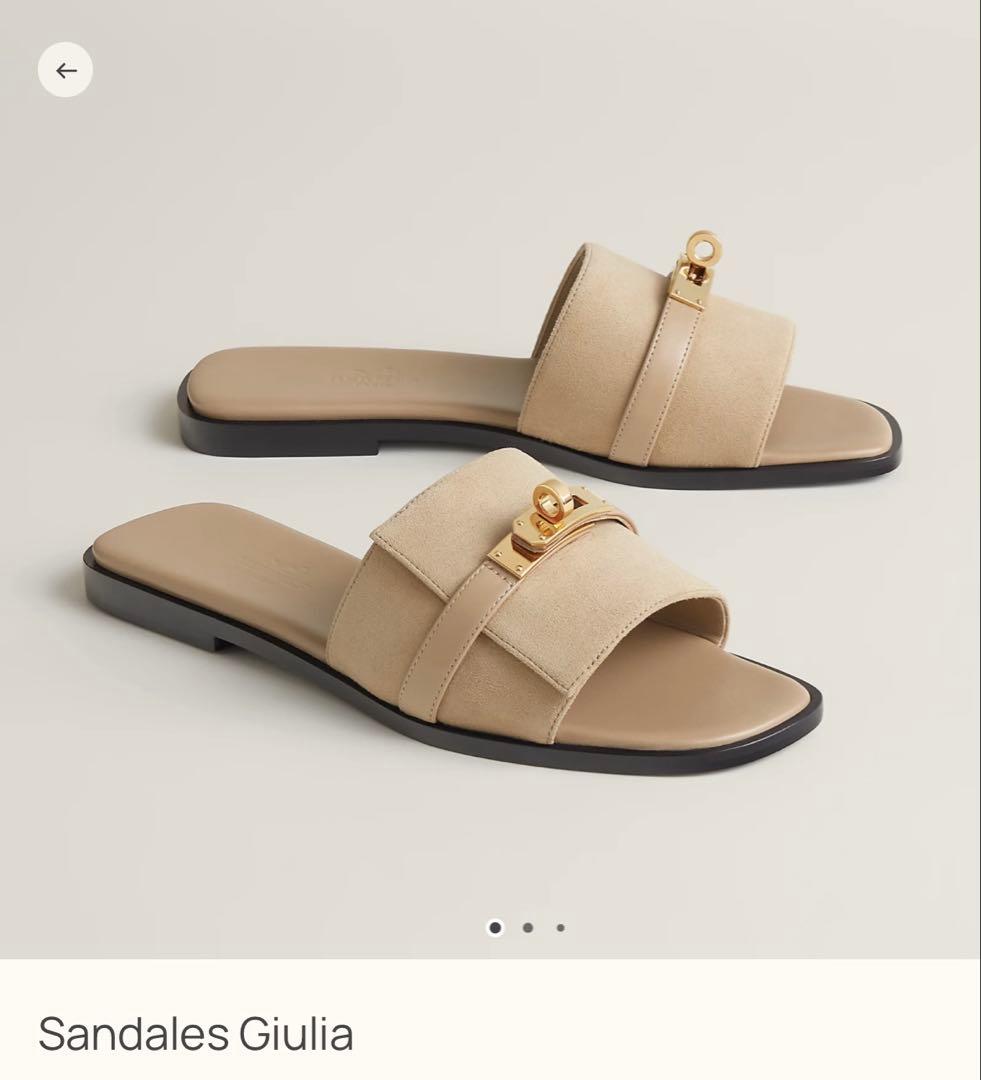Open the last photo using rightmost dot

coord(559,930)
